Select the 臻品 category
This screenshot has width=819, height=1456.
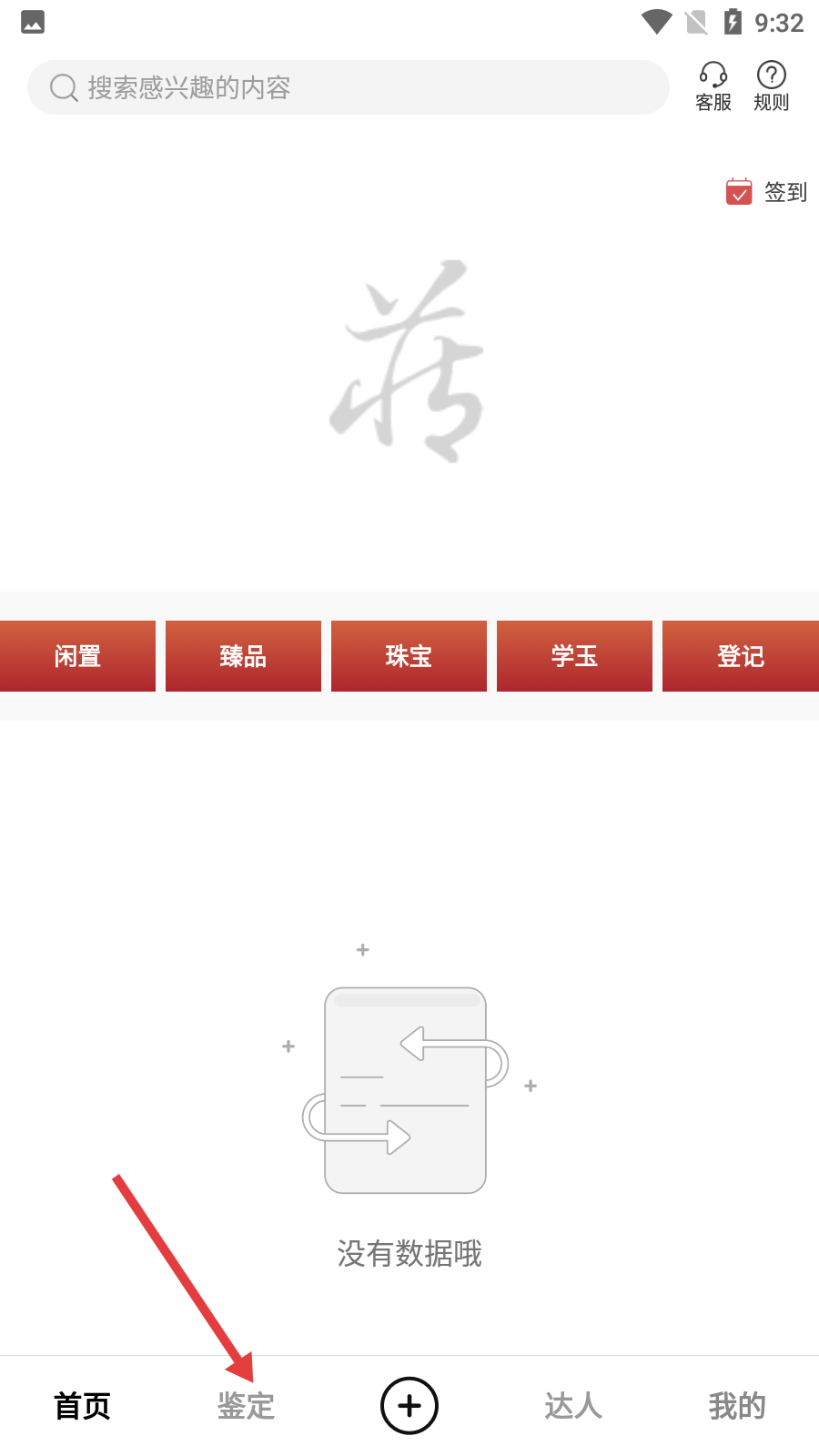pos(243,656)
